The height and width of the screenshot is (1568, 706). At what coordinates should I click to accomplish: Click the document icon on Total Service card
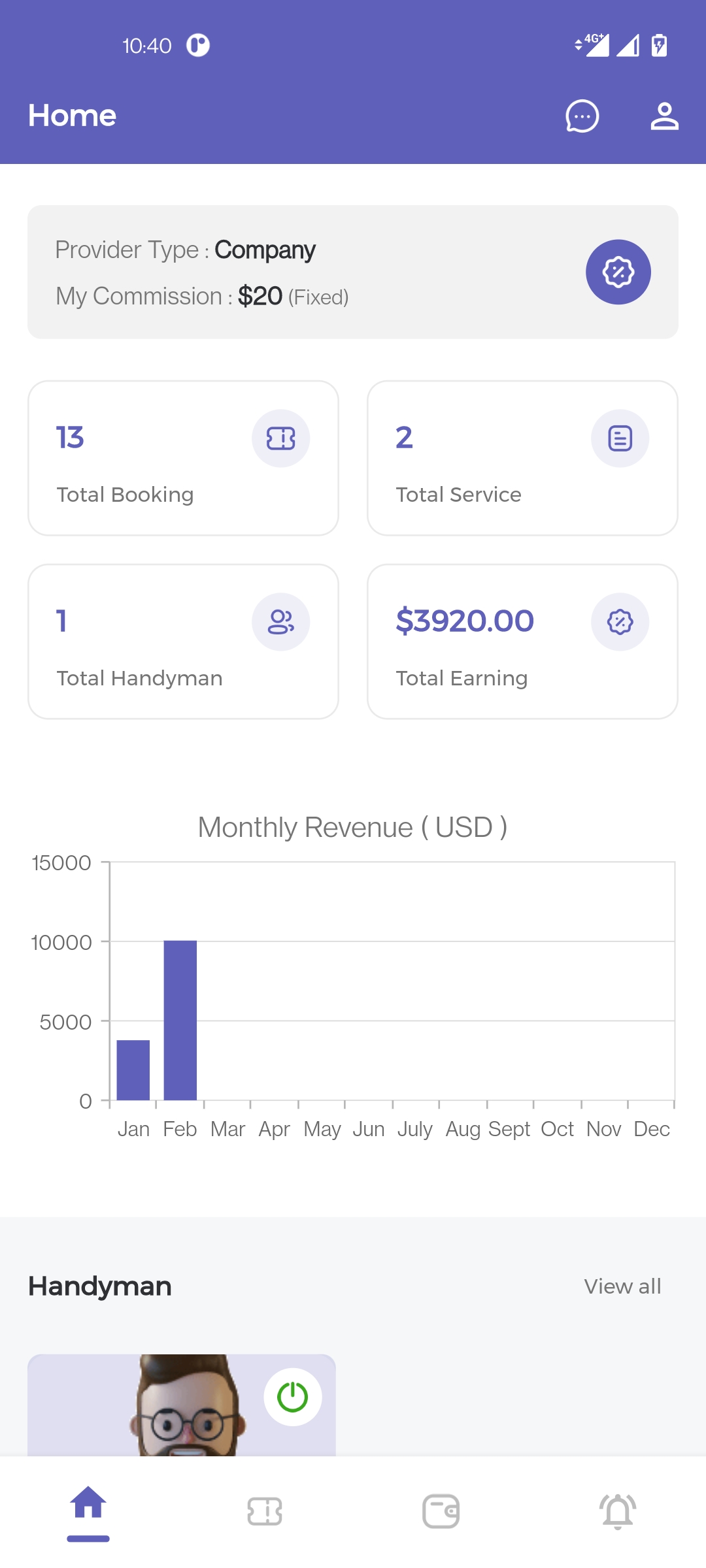click(620, 438)
